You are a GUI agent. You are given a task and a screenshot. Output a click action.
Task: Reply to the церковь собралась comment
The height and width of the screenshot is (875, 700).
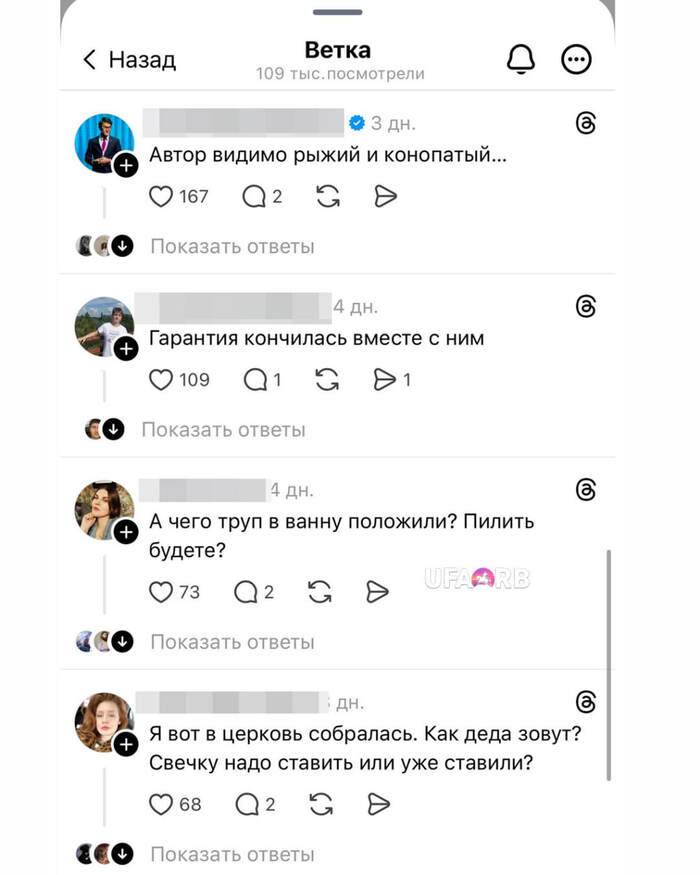246,804
